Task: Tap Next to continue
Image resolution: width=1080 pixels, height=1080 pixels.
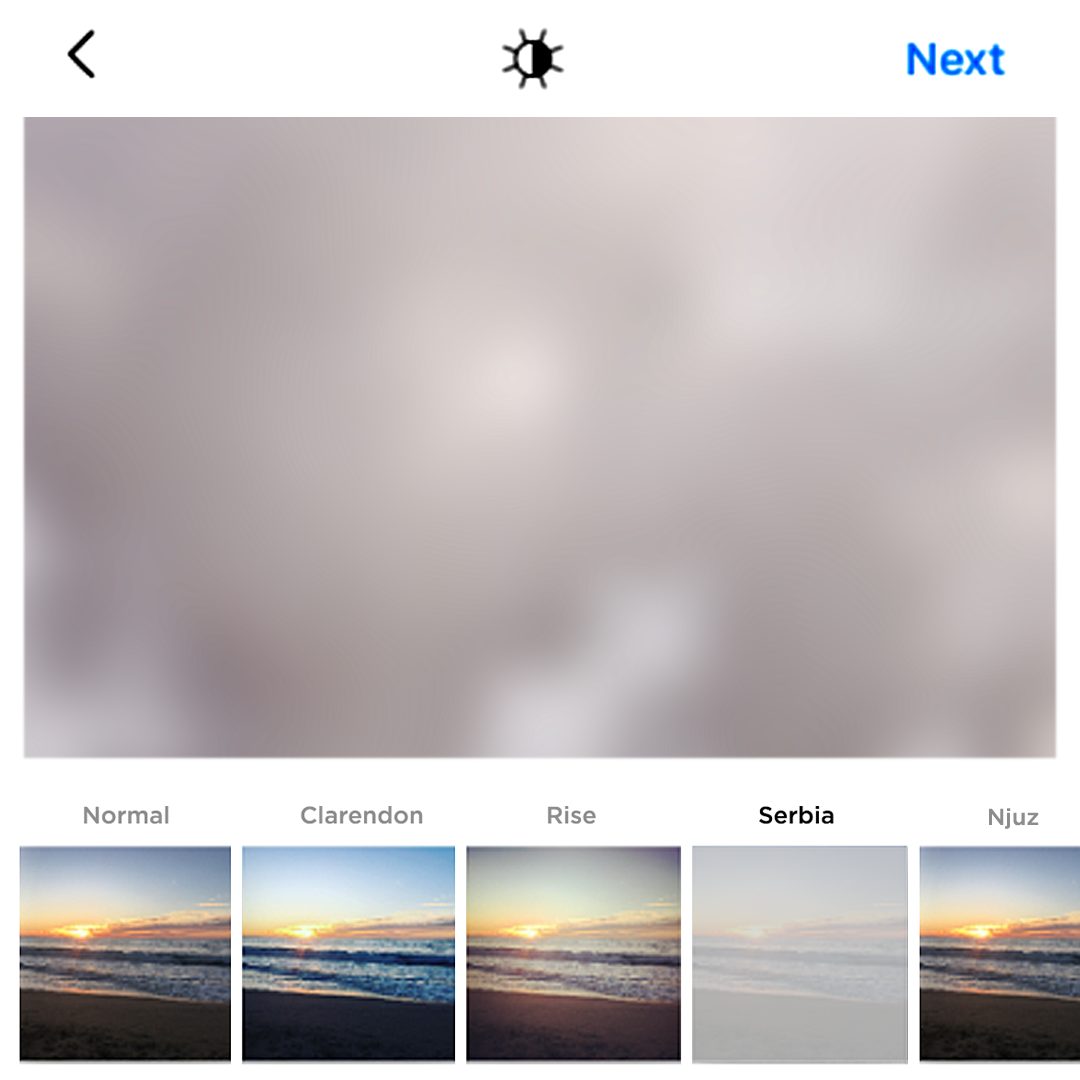Action: [x=954, y=60]
